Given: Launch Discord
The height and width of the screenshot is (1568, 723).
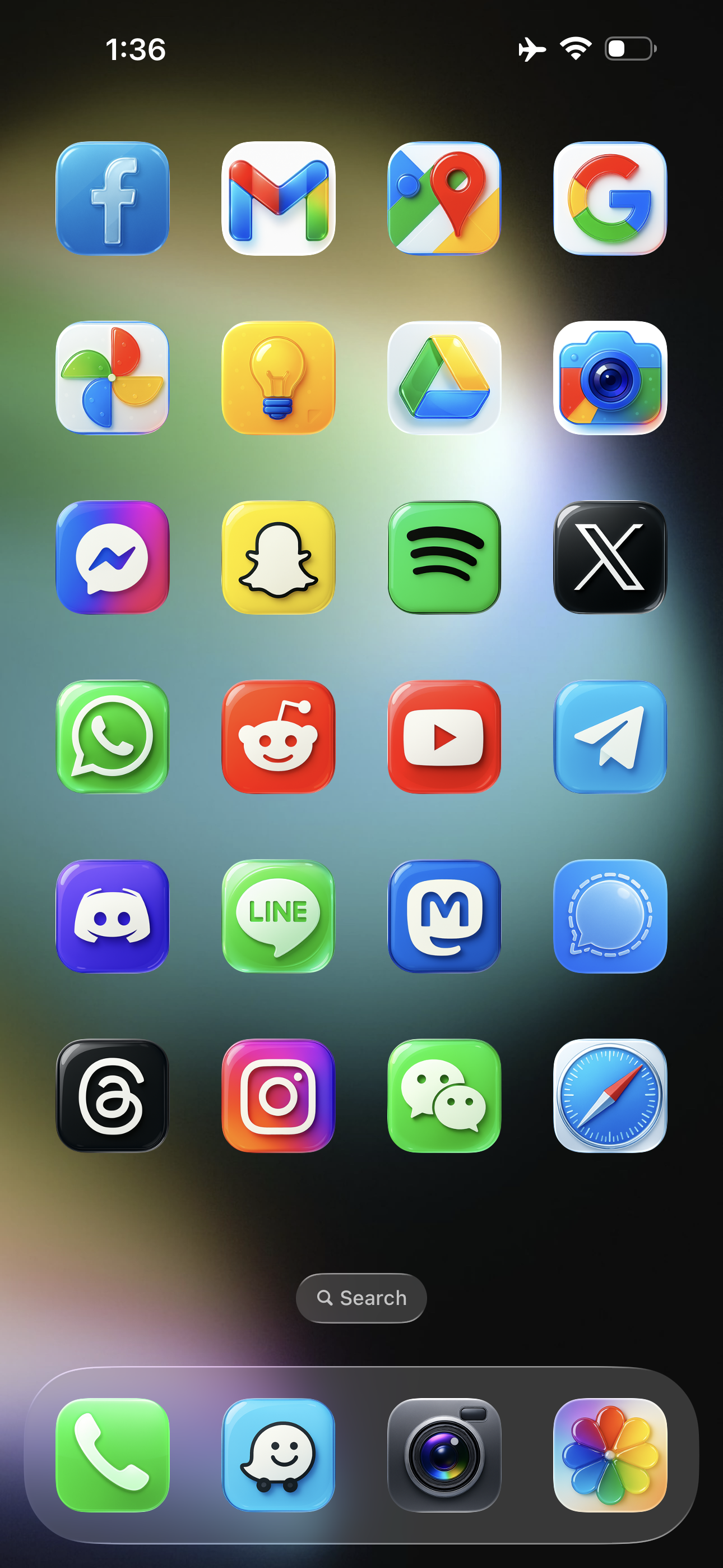Looking at the screenshot, I should tap(112, 916).
